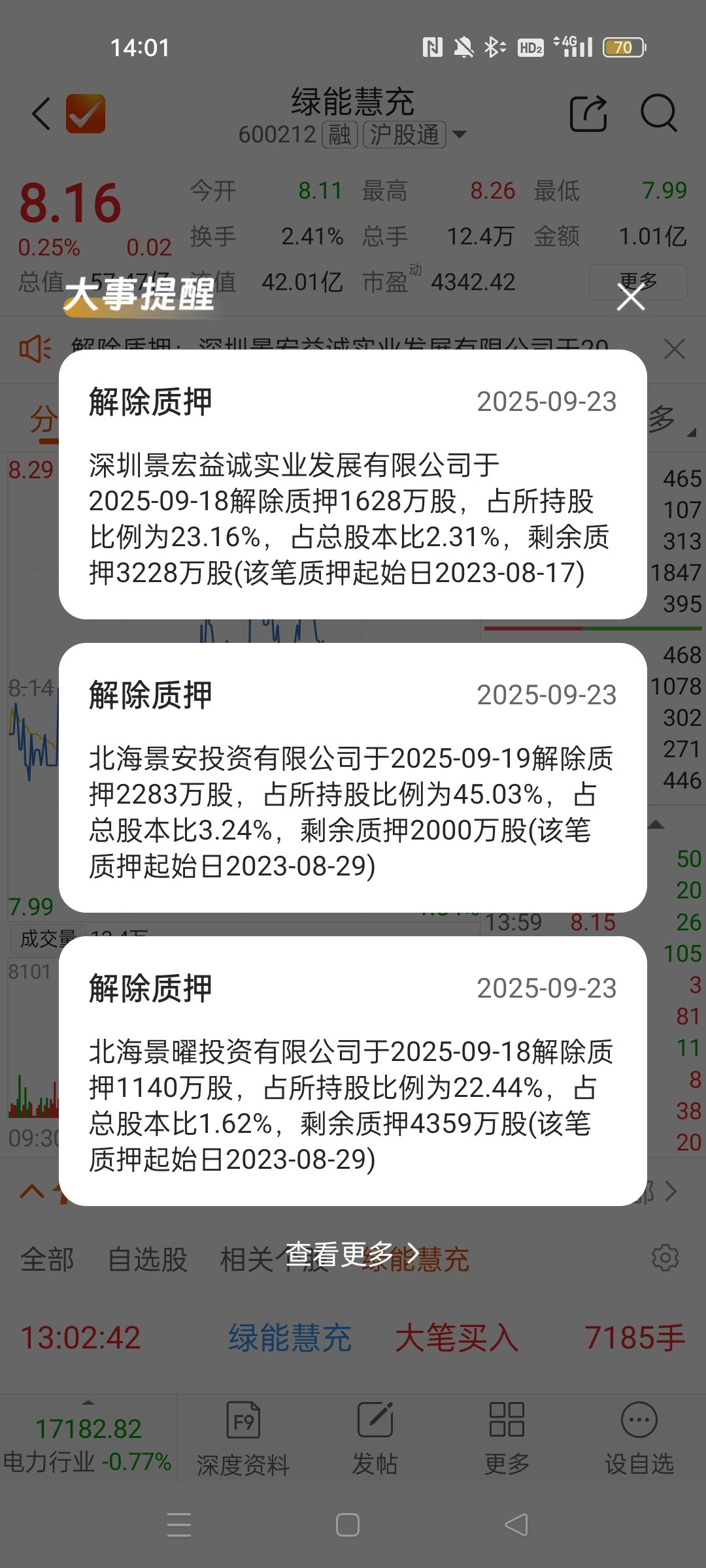
Task: Go to the system home screen
Action: 348,1525
